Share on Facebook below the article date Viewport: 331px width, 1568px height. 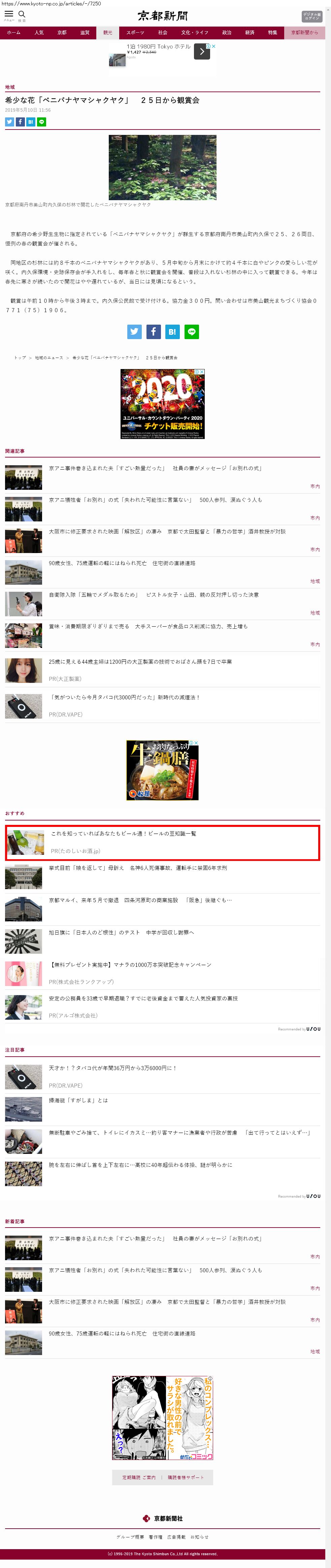[x=20, y=122]
